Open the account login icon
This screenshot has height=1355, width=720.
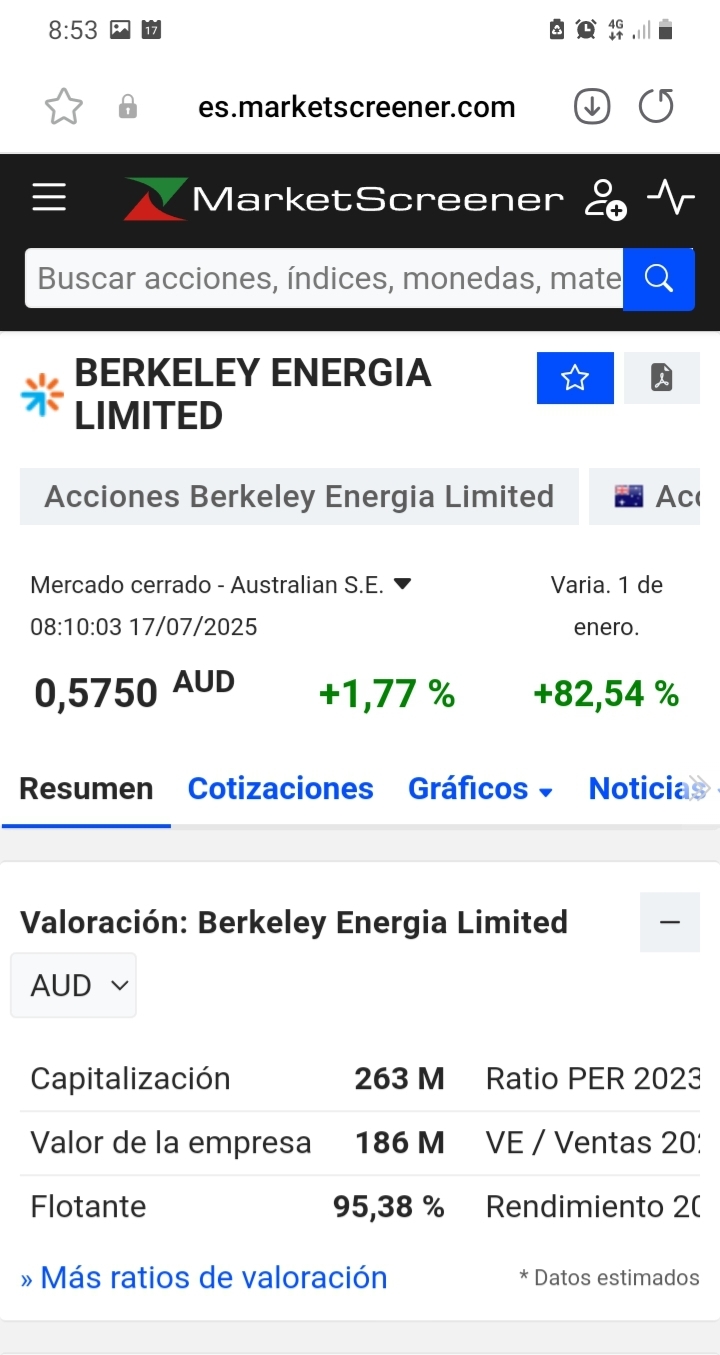605,199
